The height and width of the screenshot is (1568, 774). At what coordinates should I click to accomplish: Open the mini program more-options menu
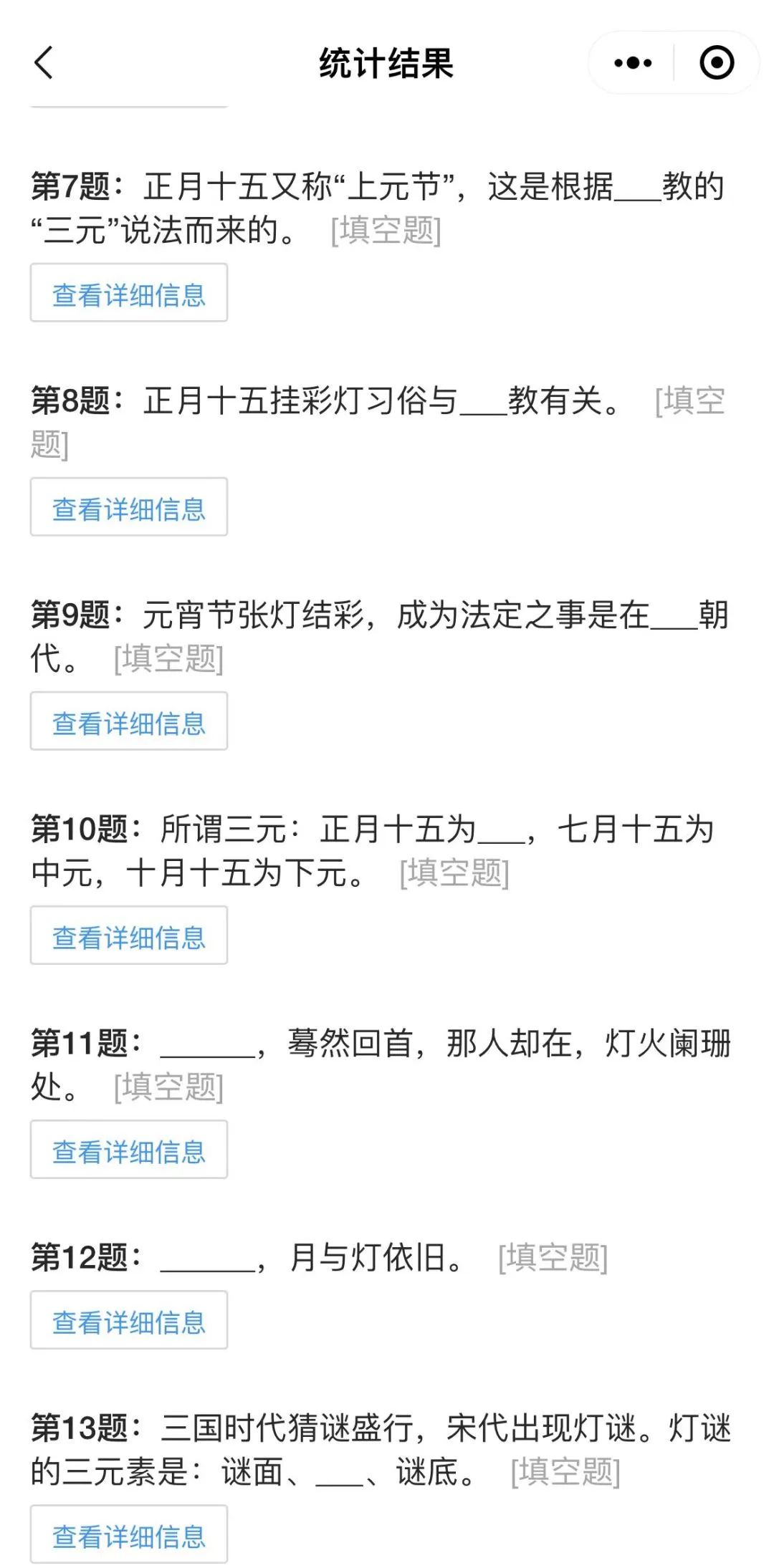pos(633,63)
